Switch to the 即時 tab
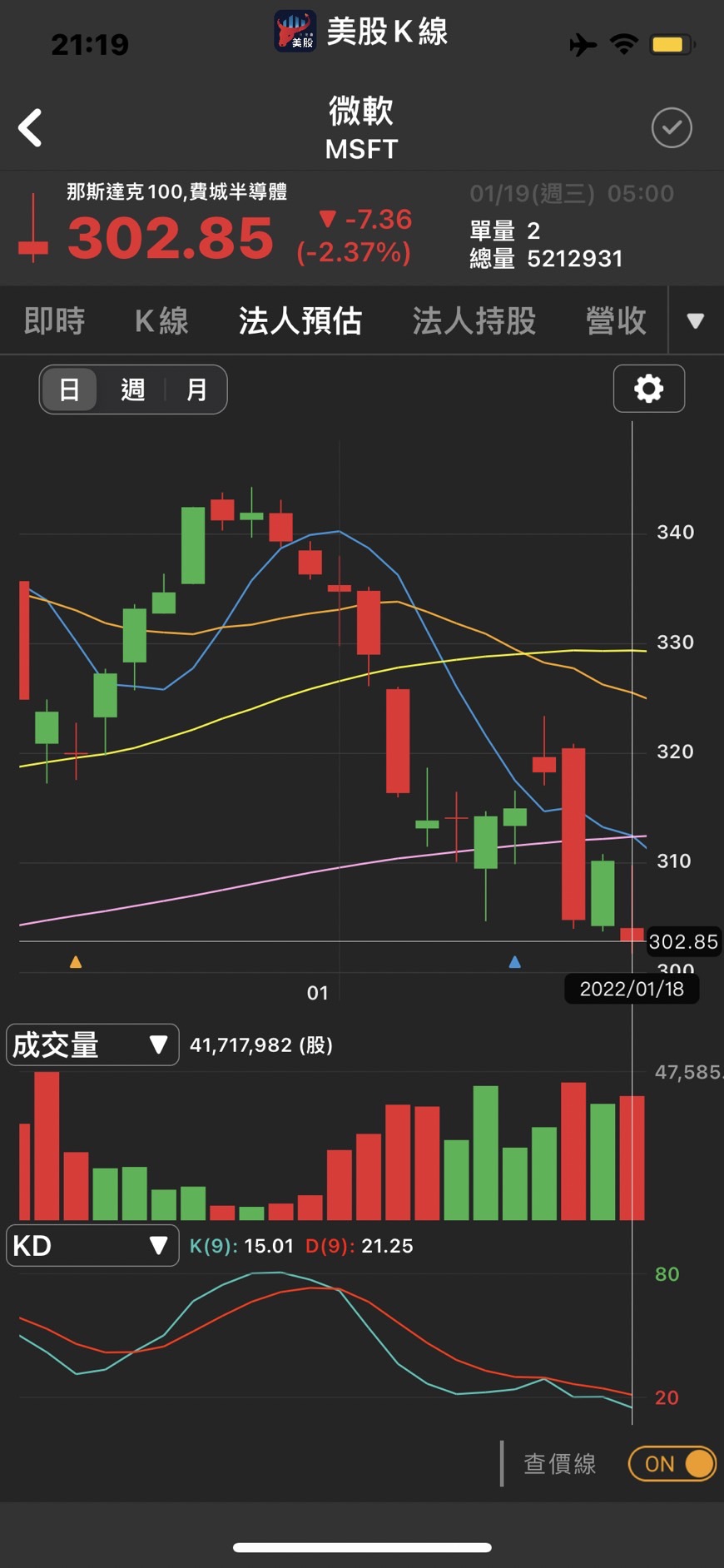724x1568 pixels. coord(54,321)
